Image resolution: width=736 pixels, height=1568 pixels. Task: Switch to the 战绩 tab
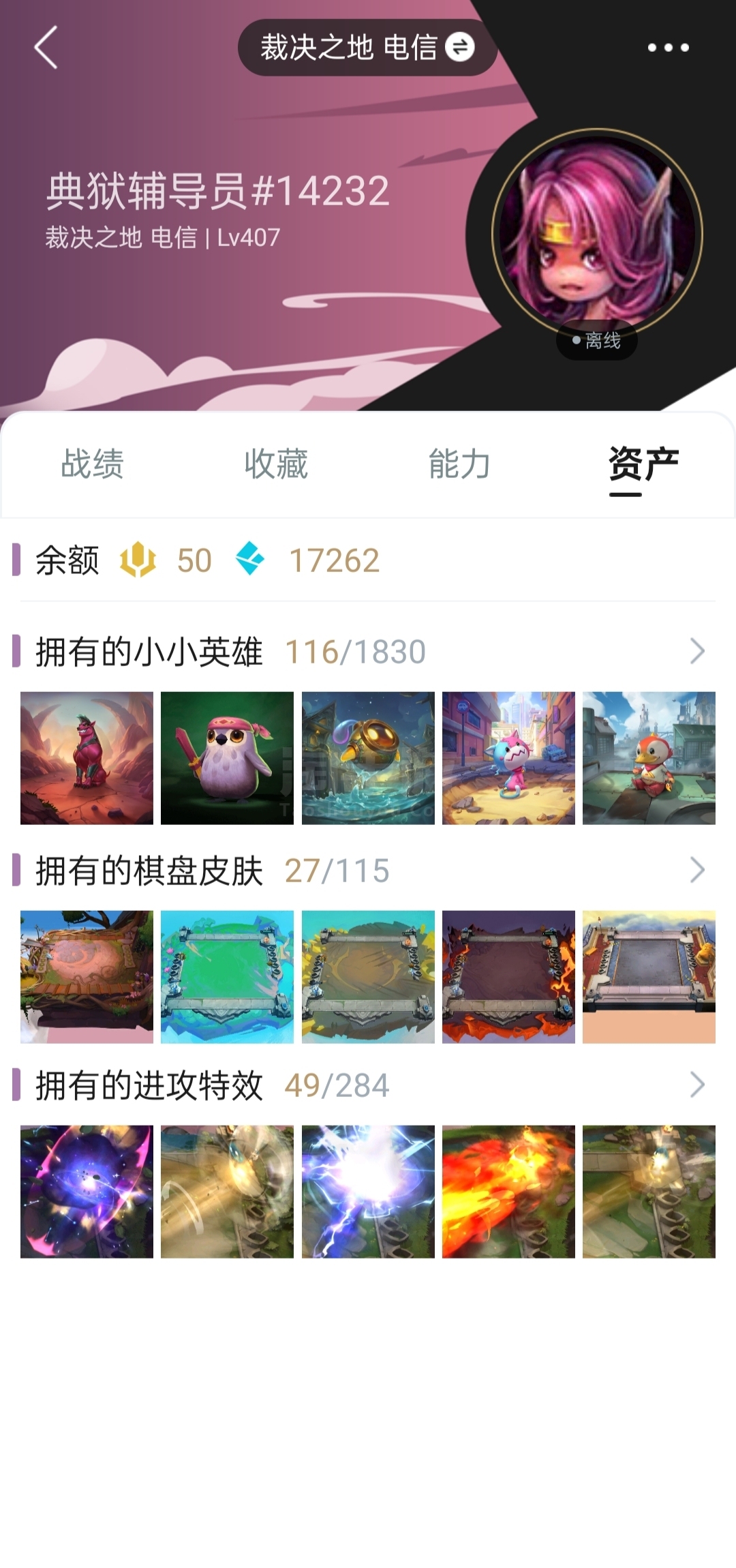coord(92,464)
